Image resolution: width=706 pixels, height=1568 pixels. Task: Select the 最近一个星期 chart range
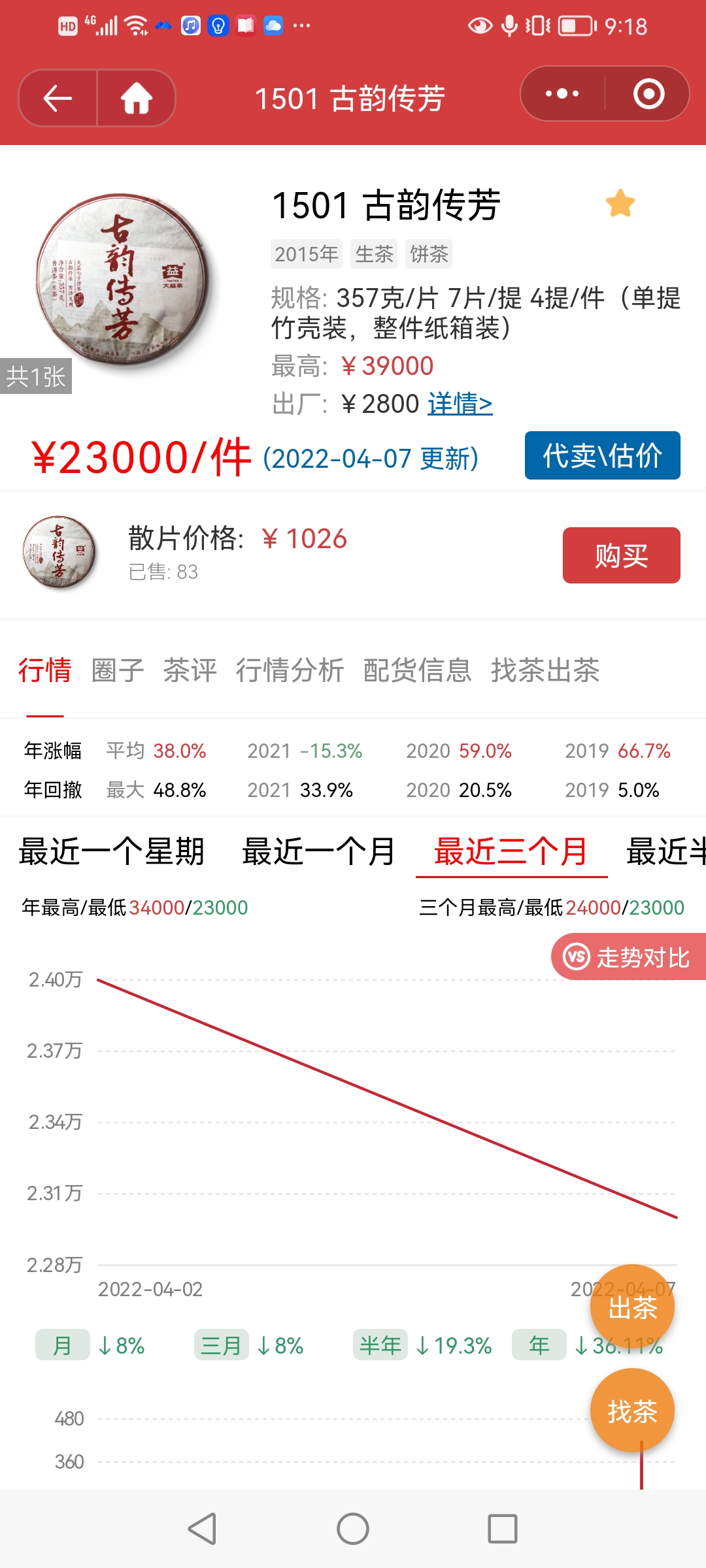click(x=112, y=851)
